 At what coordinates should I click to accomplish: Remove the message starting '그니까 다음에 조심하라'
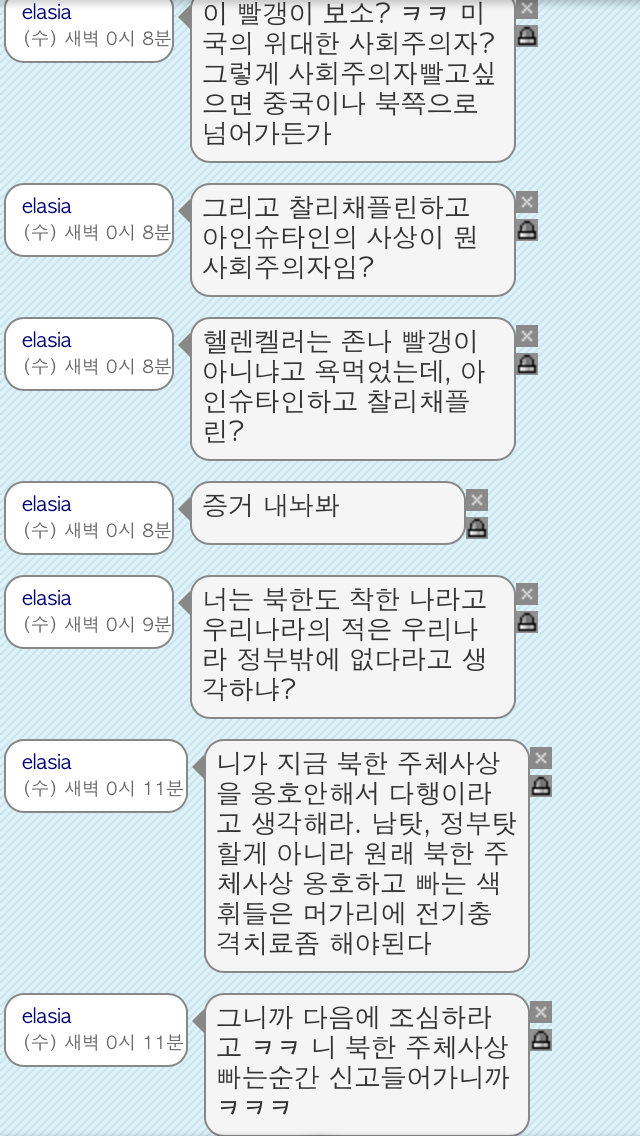point(541,1011)
